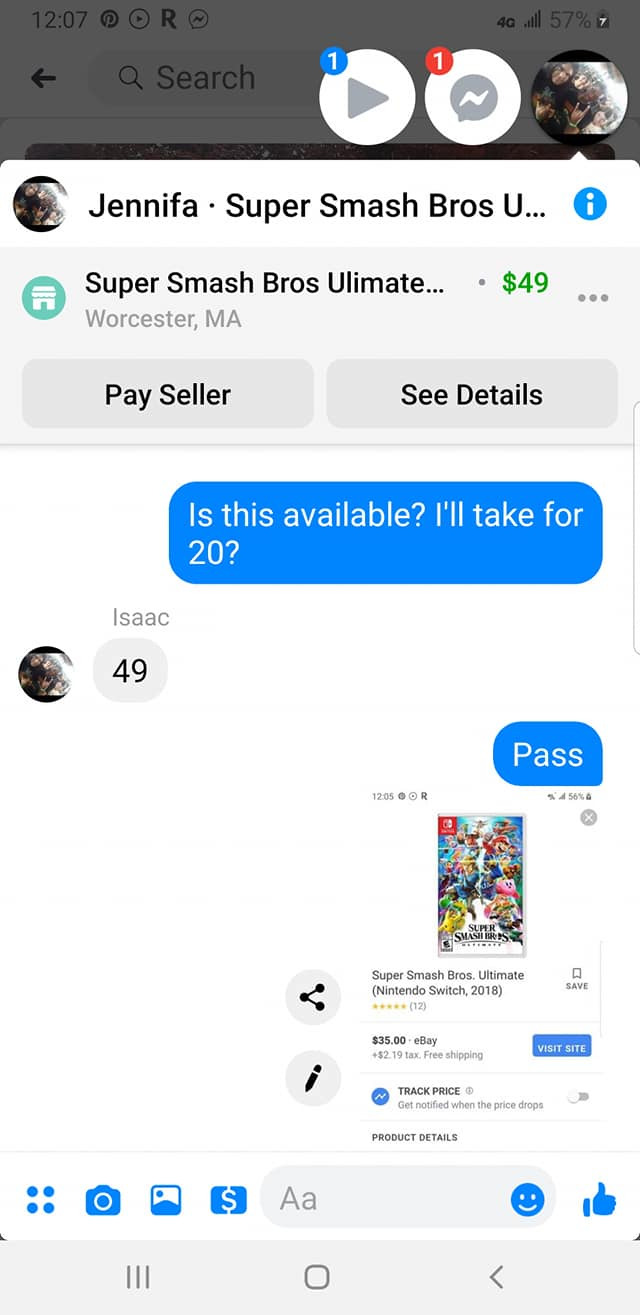Open conversation info icon
The width and height of the screenshot is (640, 1315).
590,205
